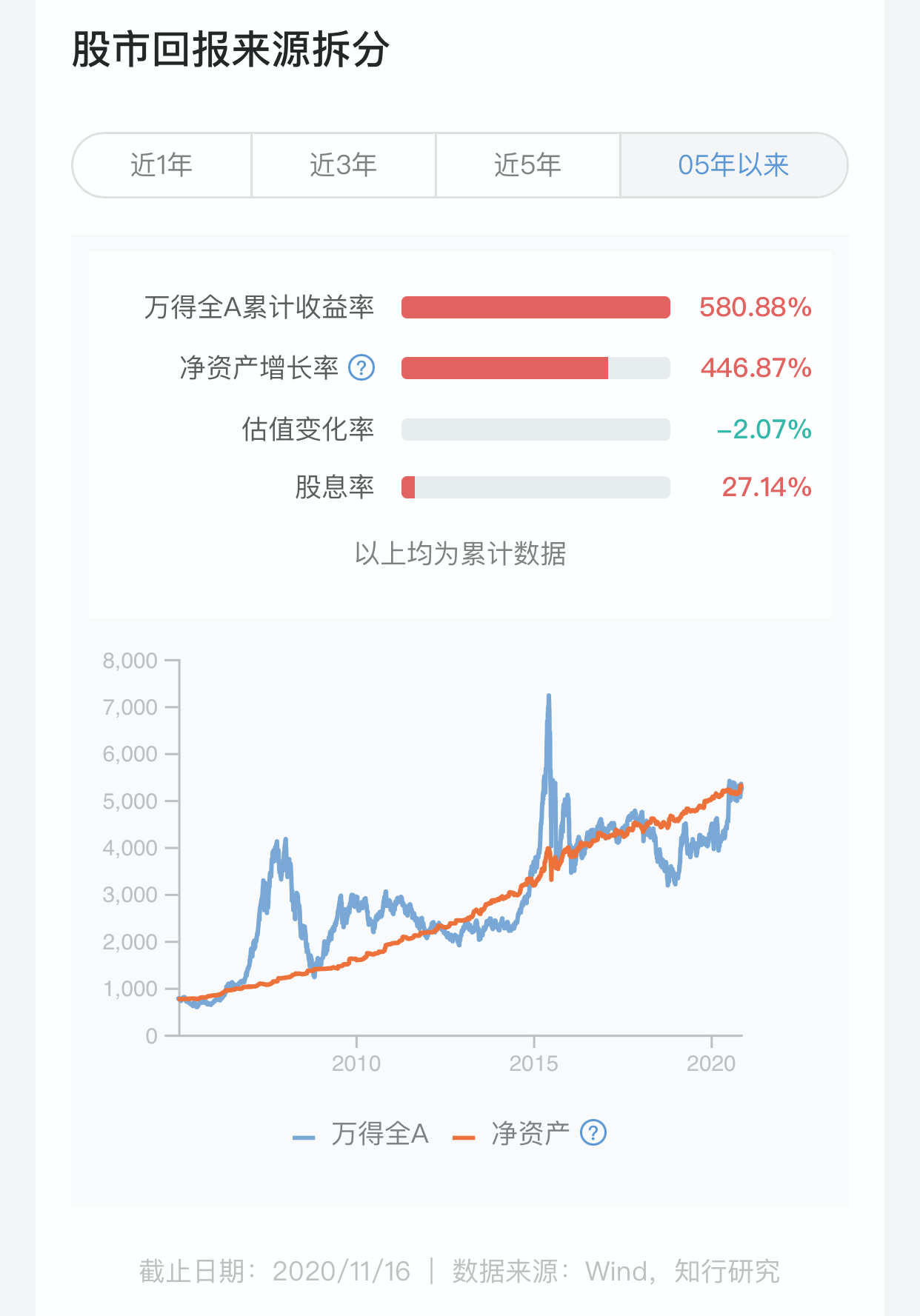Select the 近3年 time range
This screenshot has height=1316, width=920.
click(x=343, y=165)
